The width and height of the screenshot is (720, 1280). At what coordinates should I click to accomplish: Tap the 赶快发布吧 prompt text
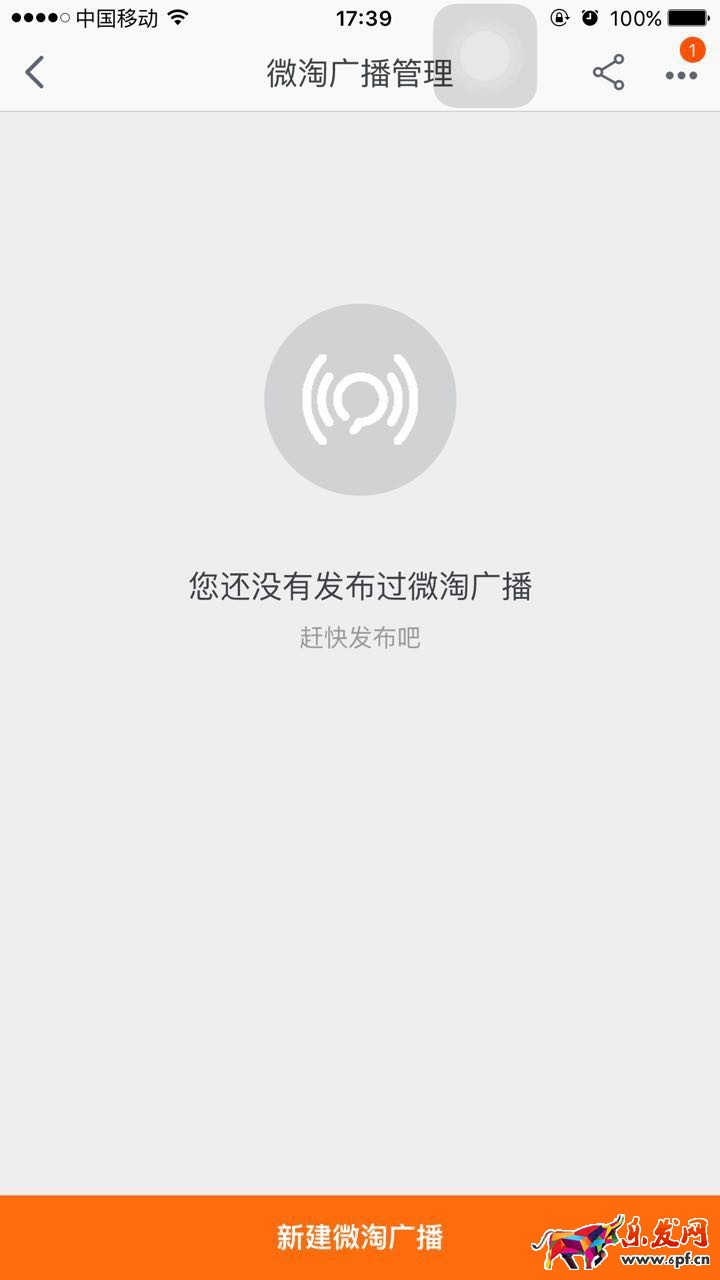360,638
